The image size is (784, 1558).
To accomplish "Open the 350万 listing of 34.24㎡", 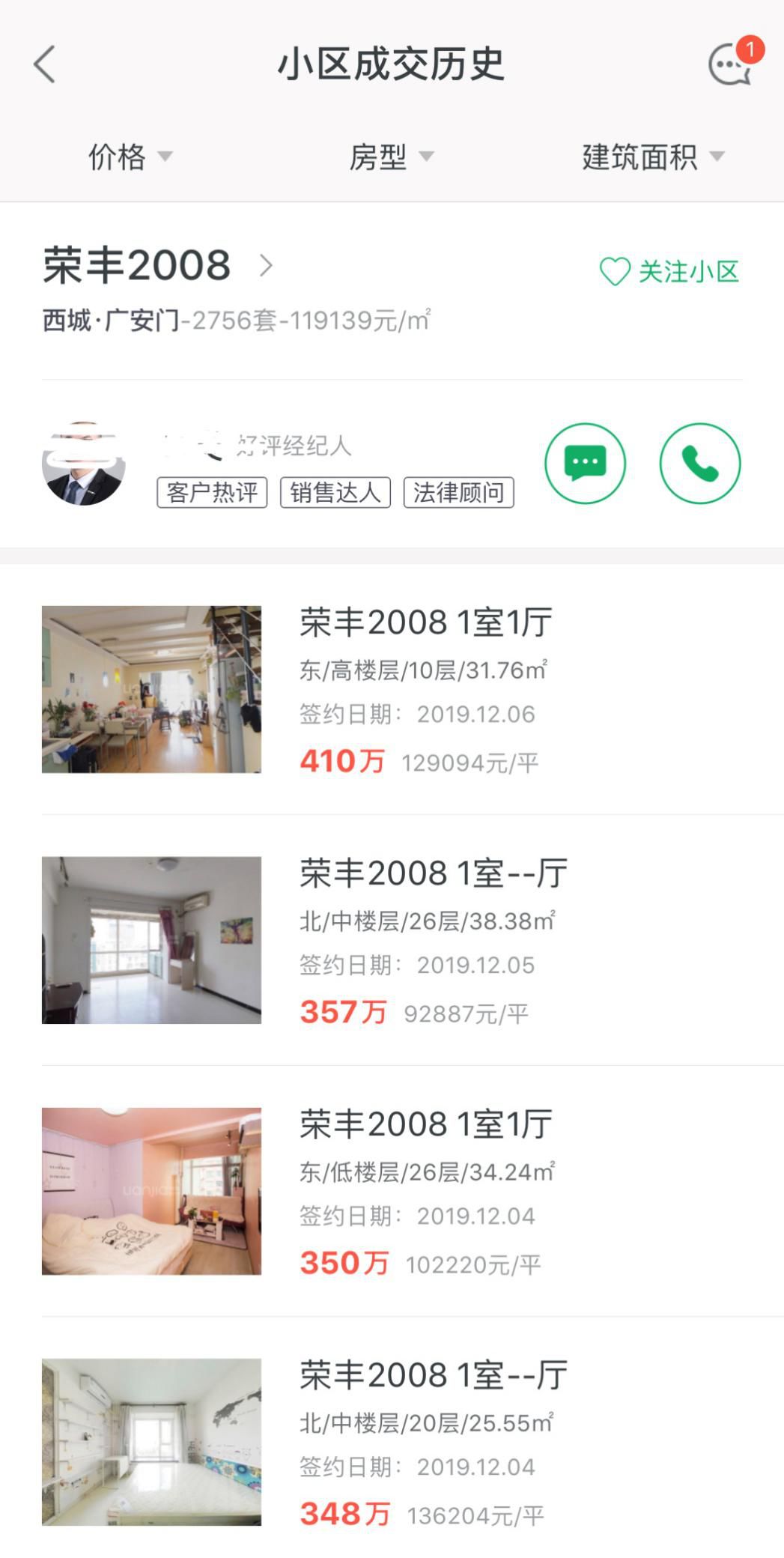I will point(392,1192).
